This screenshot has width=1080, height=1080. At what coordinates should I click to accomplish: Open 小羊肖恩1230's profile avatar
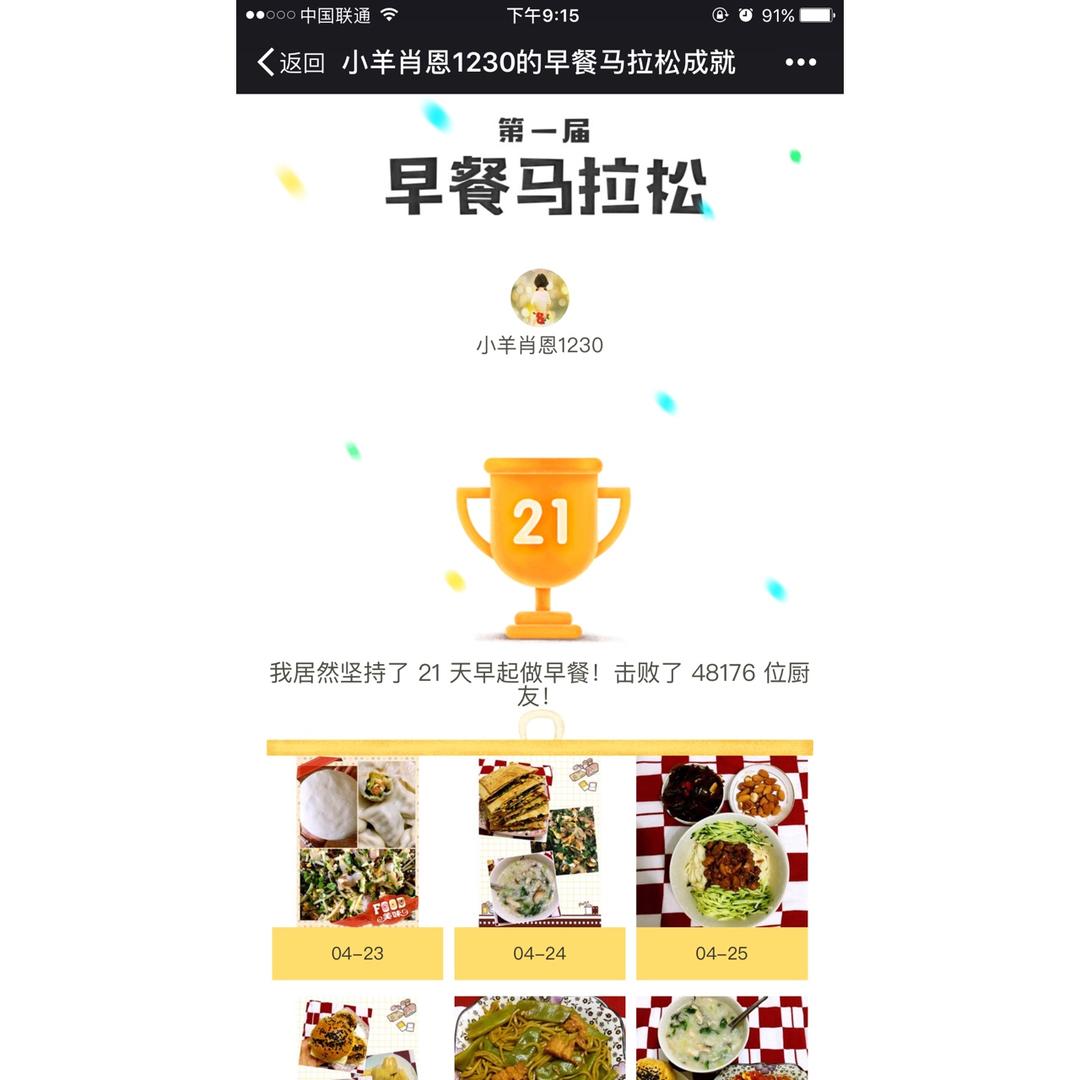click(539, 297)
